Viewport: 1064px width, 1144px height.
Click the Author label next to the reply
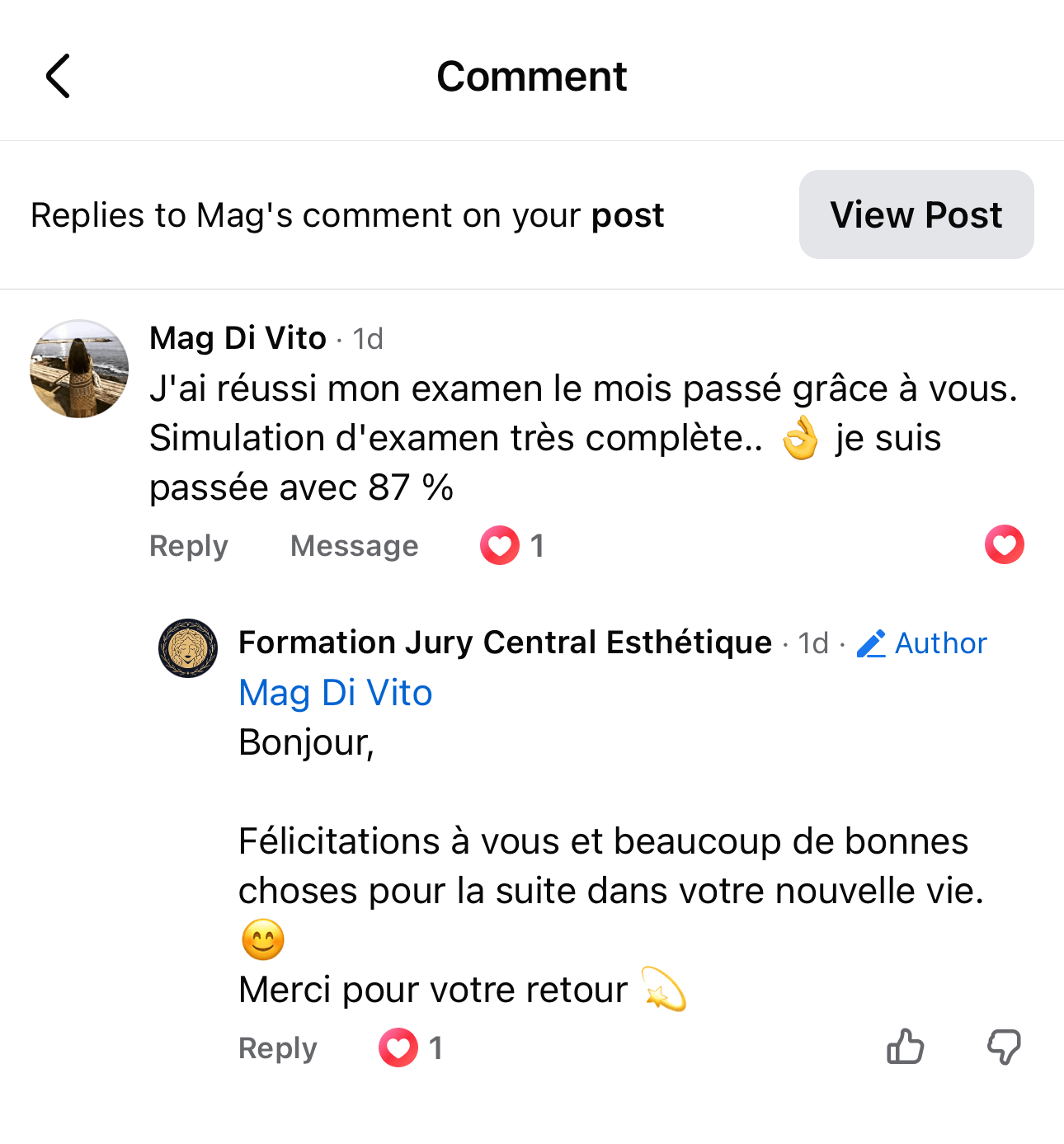[x=941, y=643]
